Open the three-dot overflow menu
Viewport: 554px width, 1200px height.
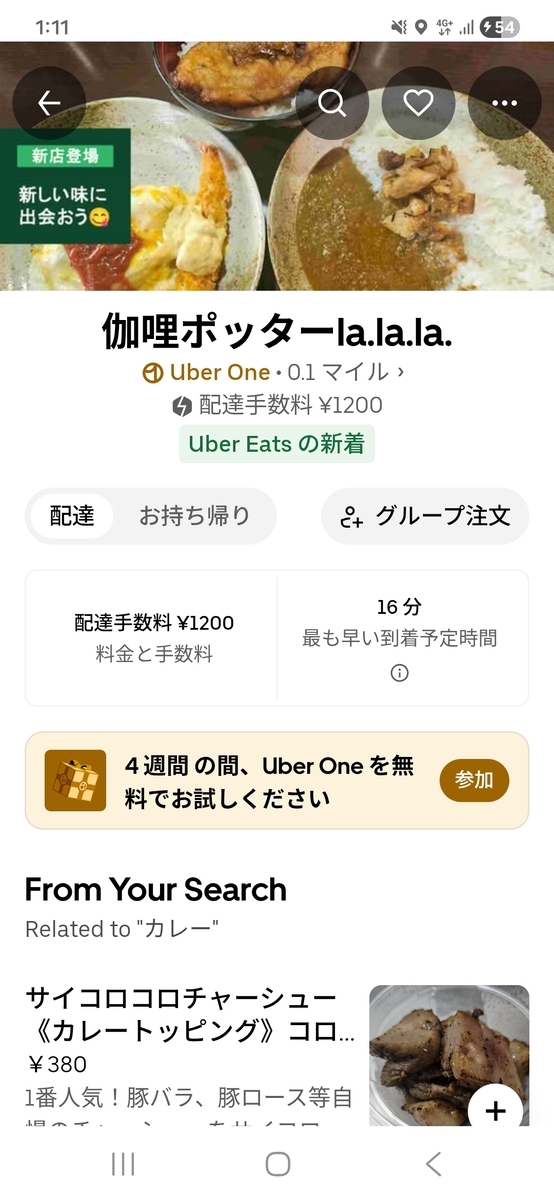[x=504, y=103]
